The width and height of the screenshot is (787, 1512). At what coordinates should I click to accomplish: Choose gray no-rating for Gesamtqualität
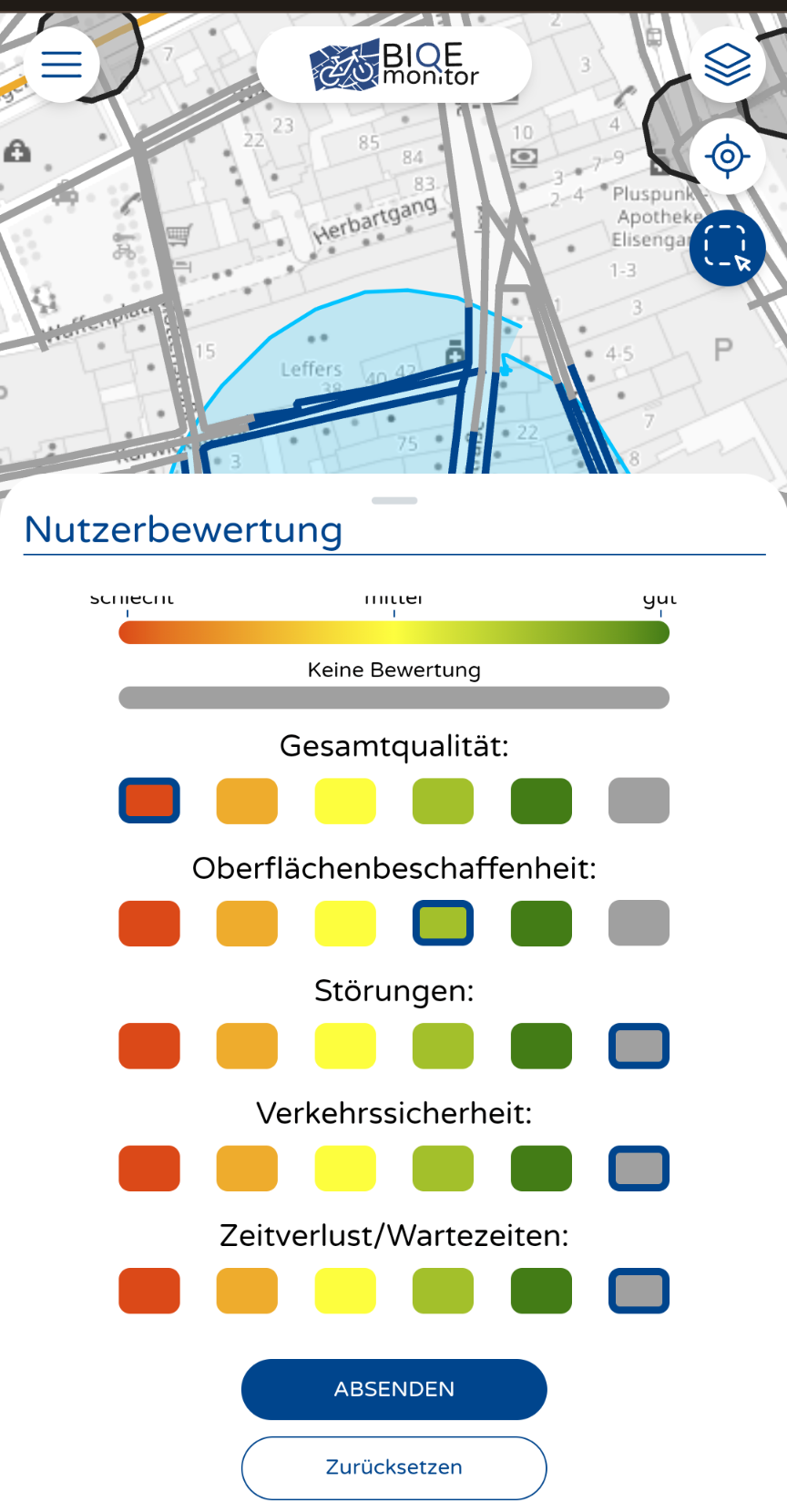pyautogui.click(x=639, y=801)
